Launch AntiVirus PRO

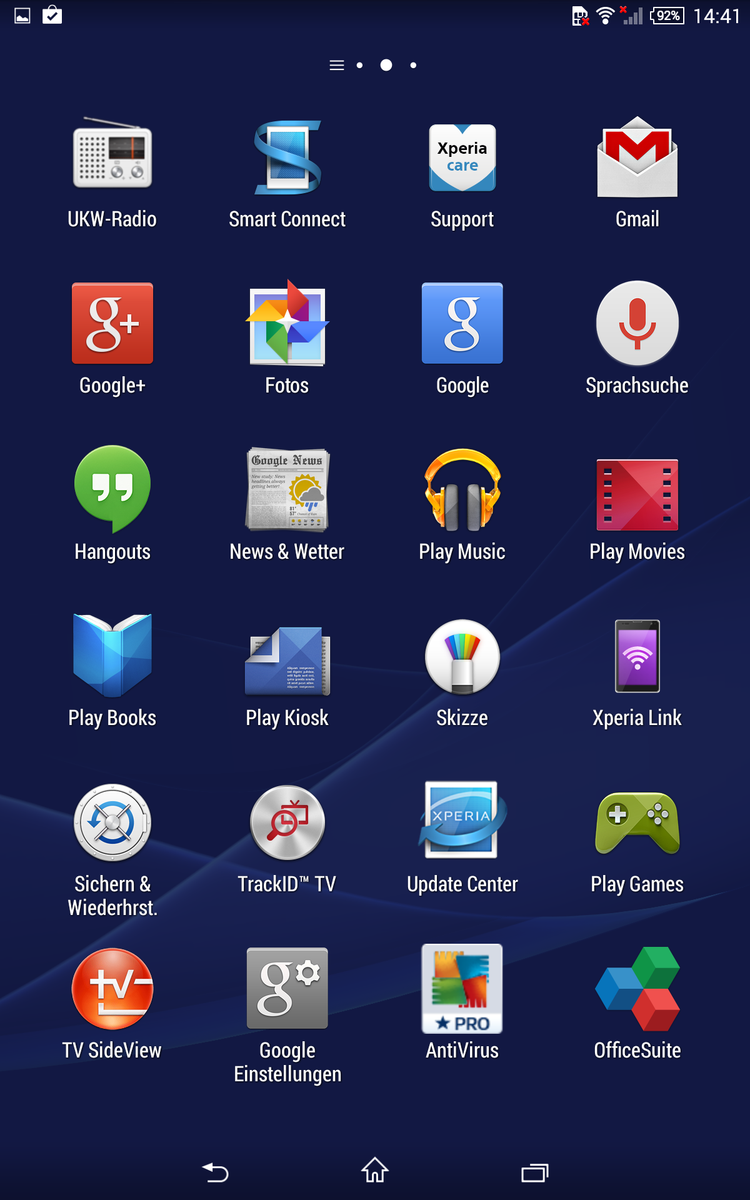click(x=462, y=988)
